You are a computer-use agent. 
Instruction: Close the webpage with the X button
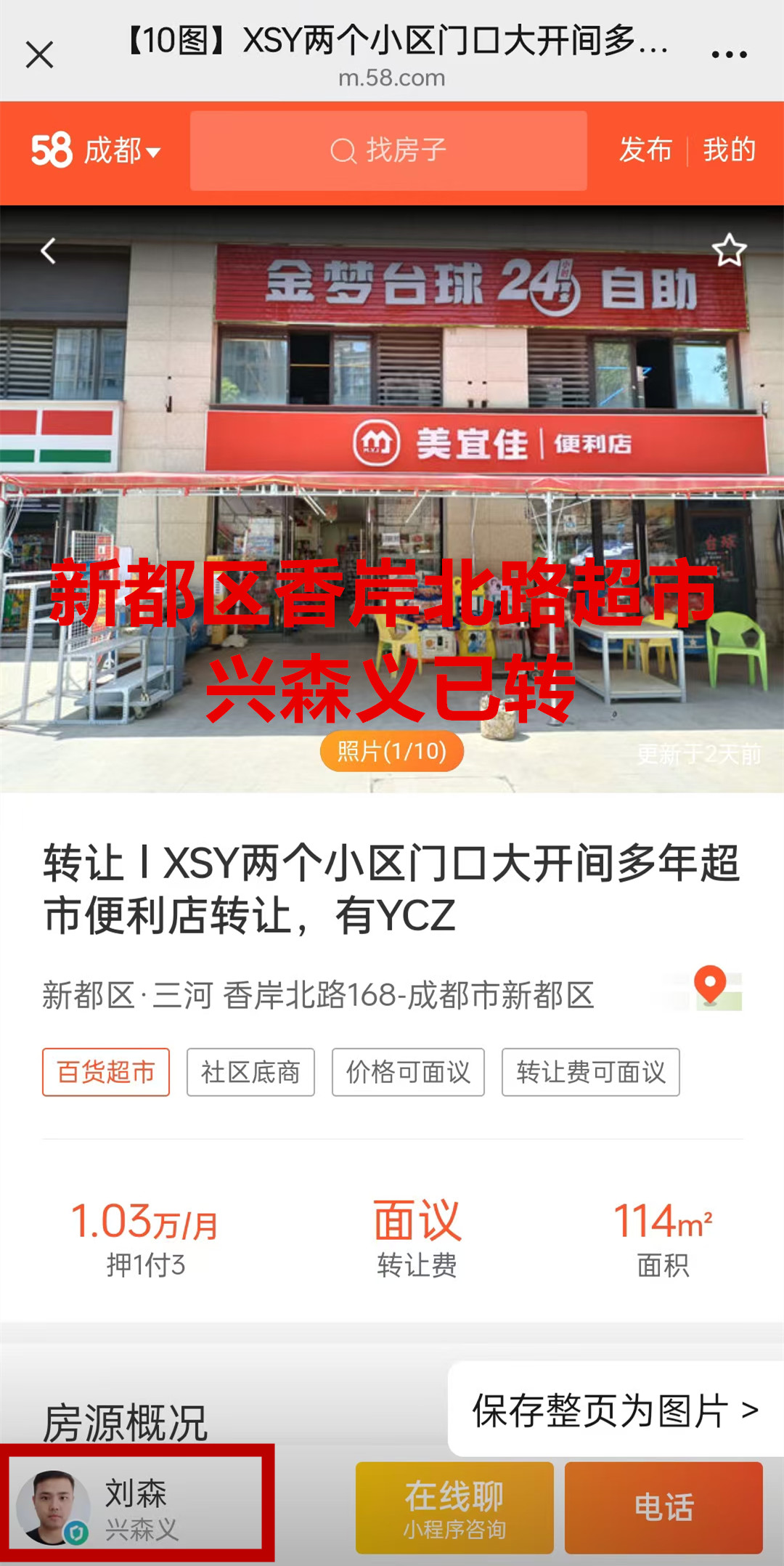39,54
